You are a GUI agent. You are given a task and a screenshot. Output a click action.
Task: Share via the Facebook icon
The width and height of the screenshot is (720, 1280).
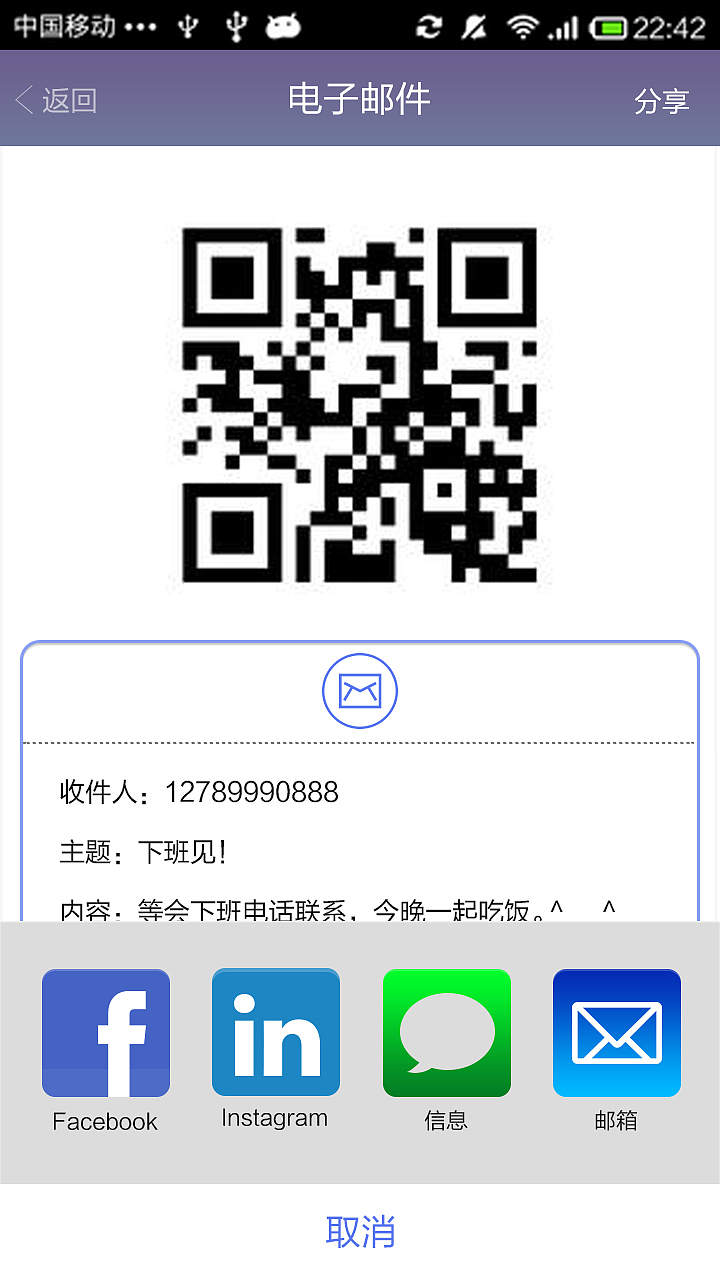point(105,1032)
